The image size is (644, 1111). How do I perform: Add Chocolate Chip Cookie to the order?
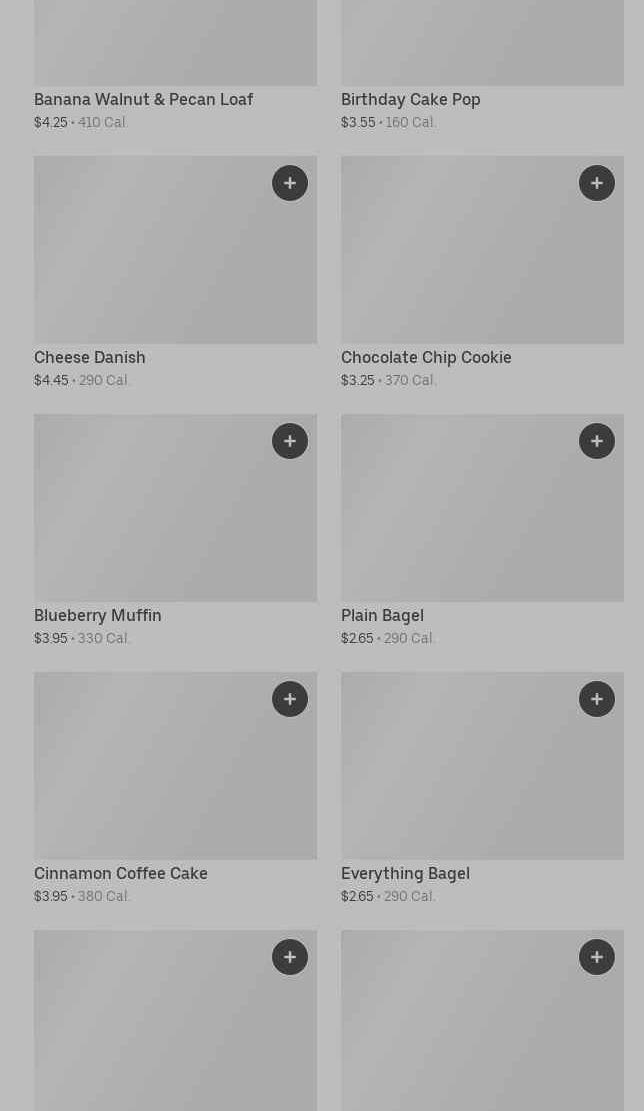597,183
